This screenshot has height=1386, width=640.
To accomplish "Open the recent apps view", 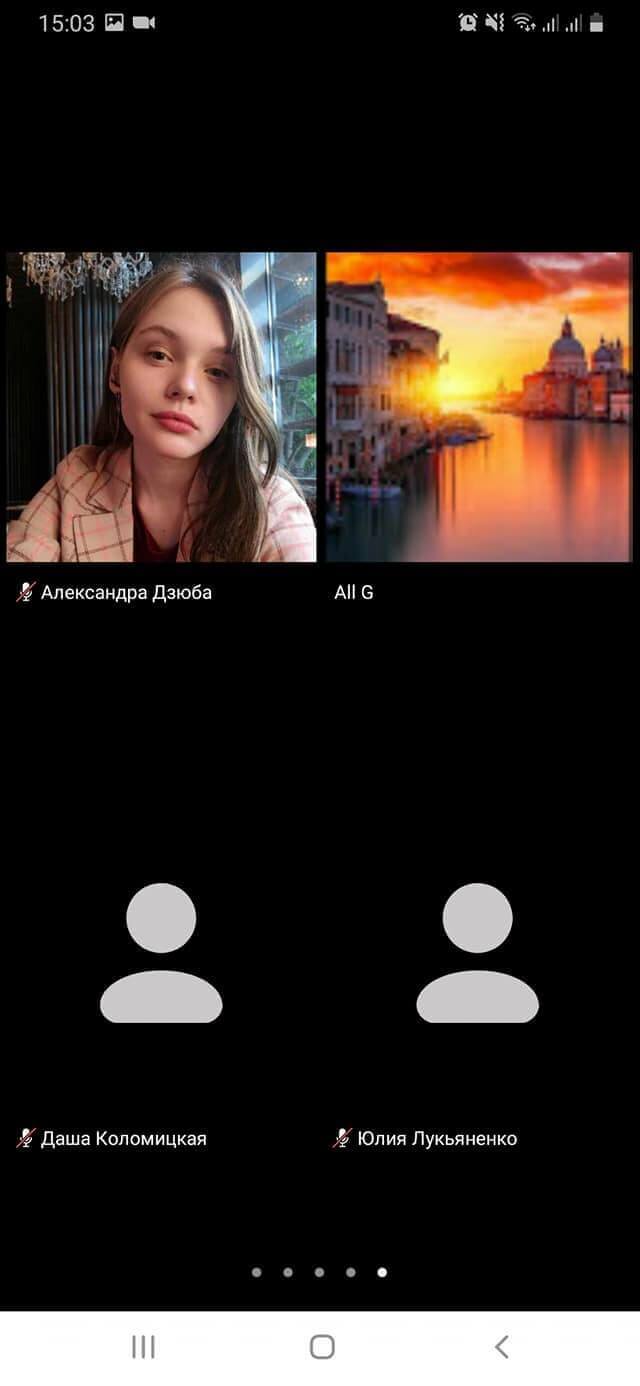I will [143, 1347].
